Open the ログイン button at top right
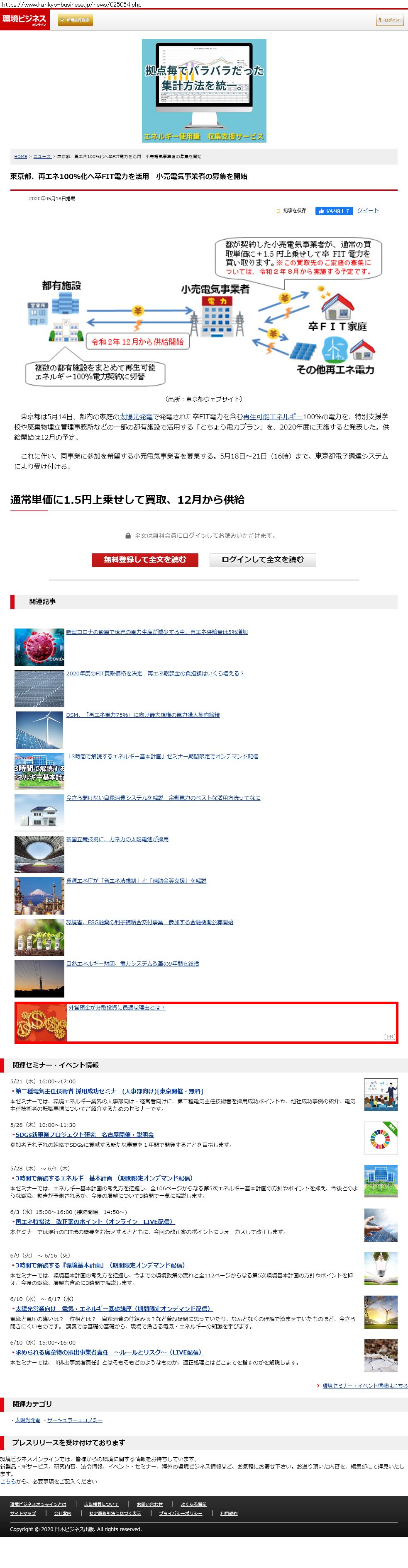 point(389,20)
